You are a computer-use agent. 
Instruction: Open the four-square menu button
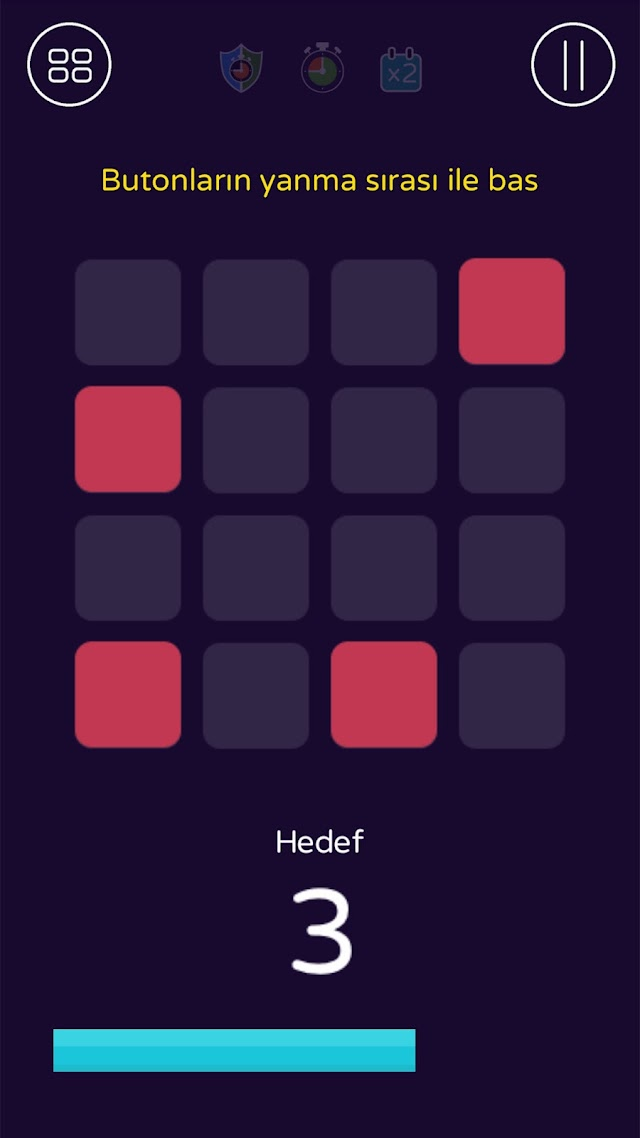[69, 65]
